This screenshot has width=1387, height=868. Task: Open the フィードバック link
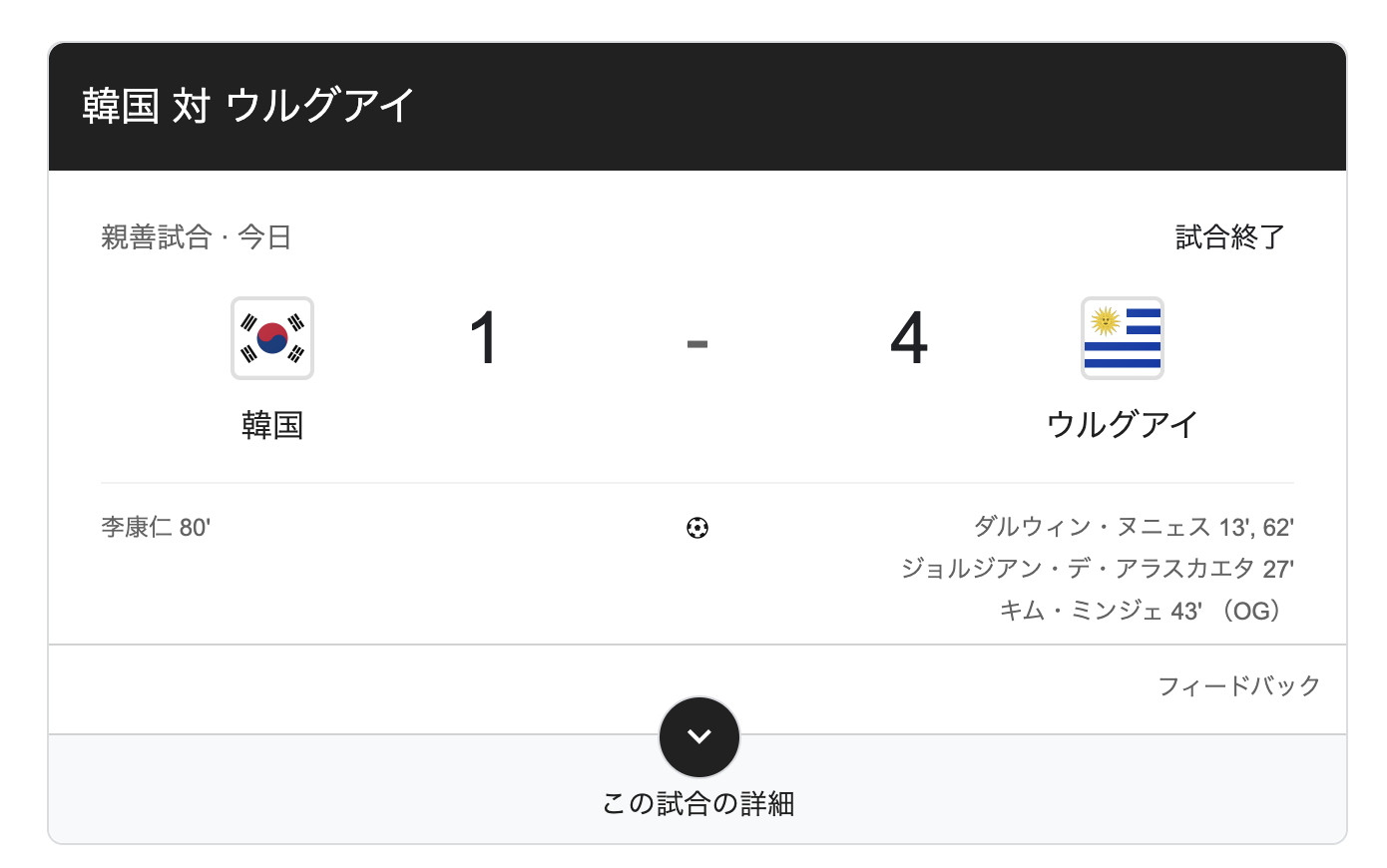1238,685
